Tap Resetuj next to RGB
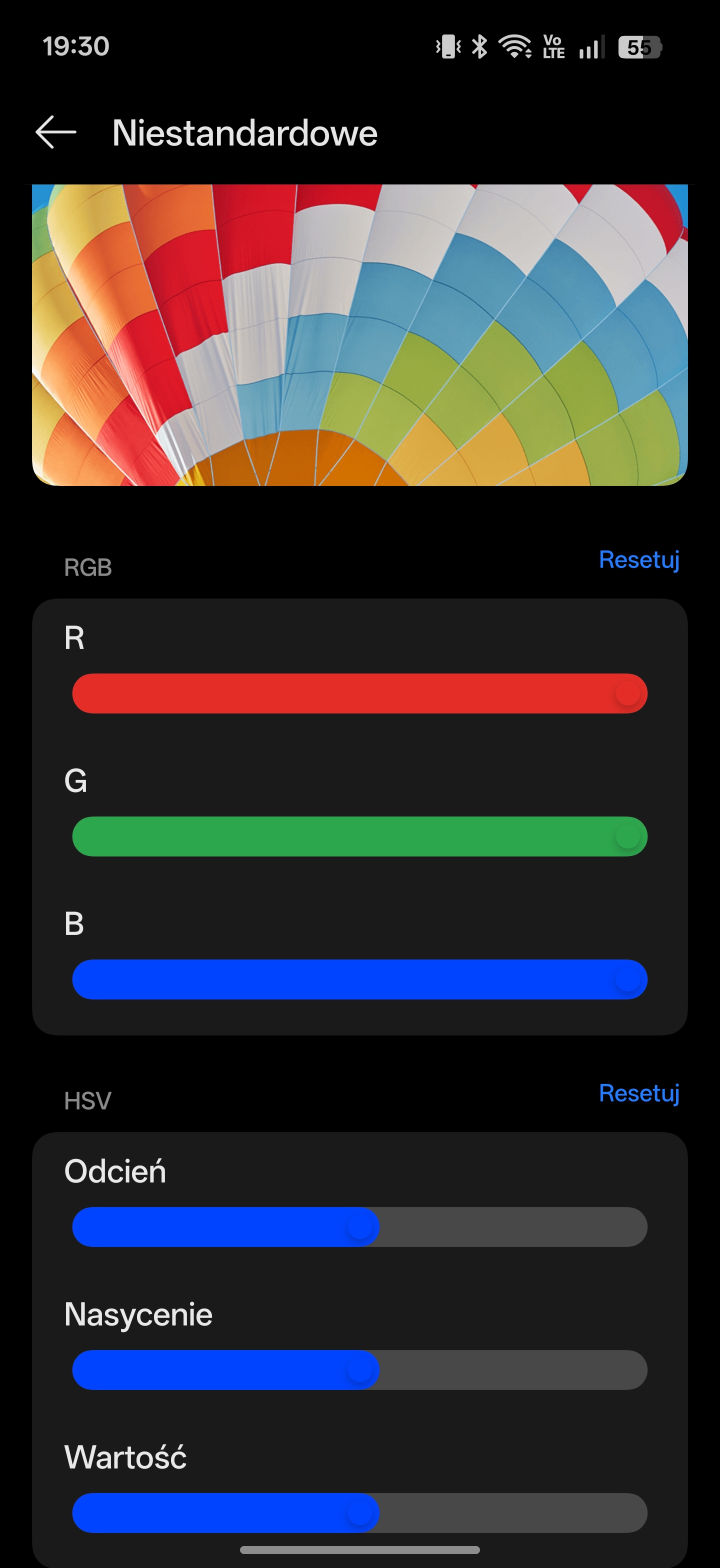The height and width of the screenshot is (1568, 720). 638,559
